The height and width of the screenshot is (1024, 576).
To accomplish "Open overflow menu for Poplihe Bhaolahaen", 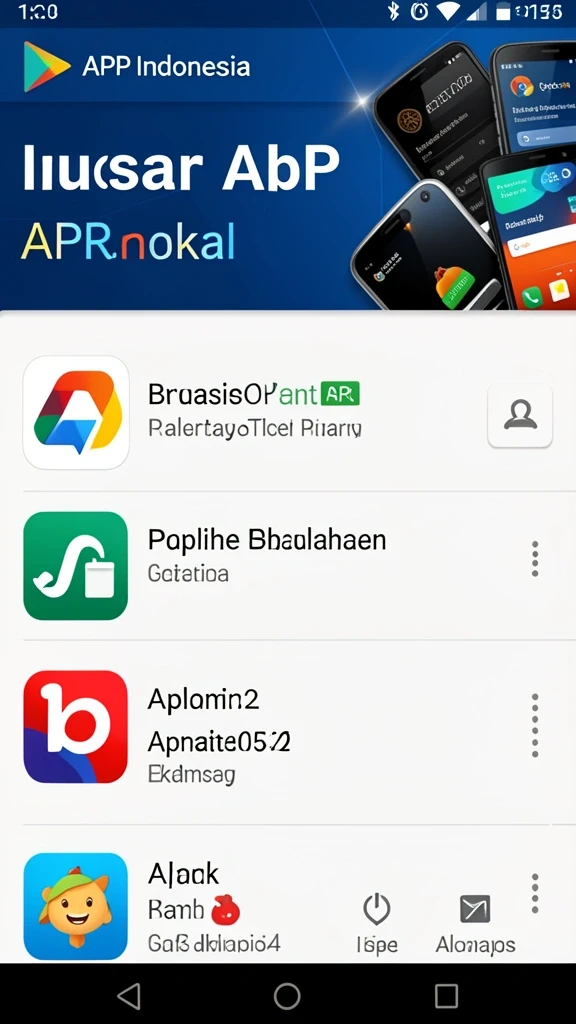I will pos(535,559).
